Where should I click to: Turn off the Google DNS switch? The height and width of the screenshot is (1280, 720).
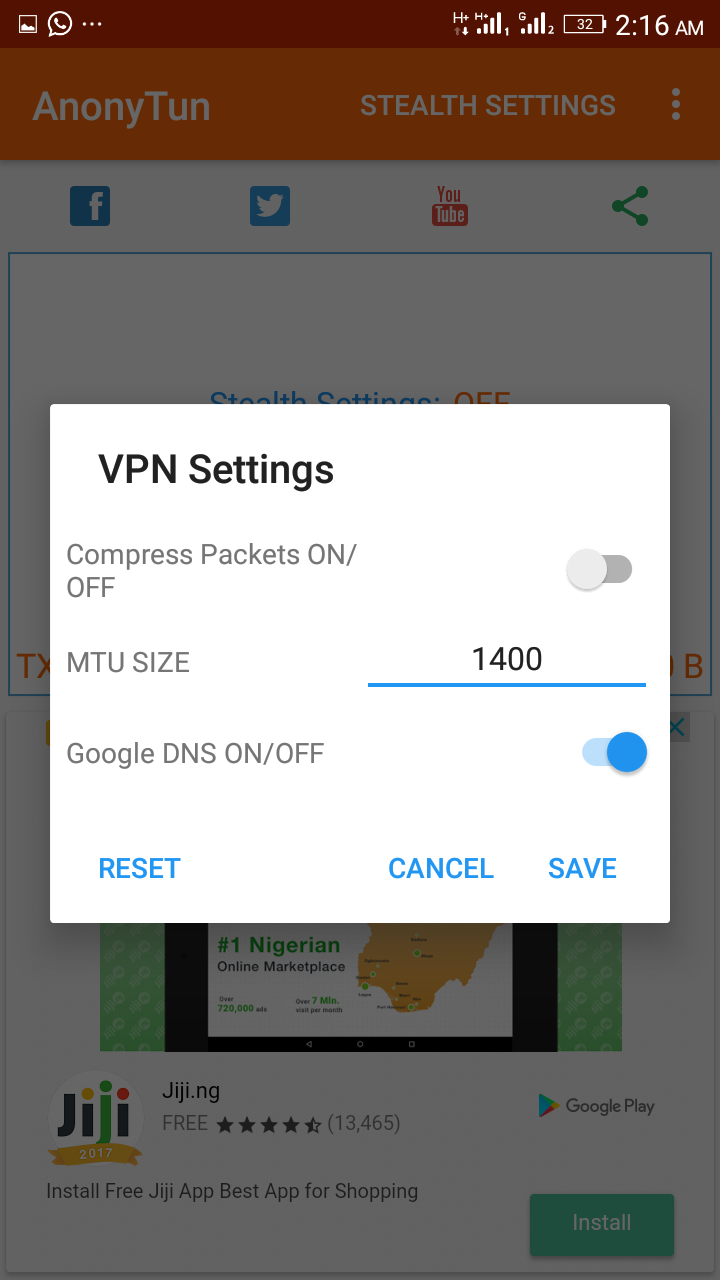pyautogui.click(x=614, y=752)
